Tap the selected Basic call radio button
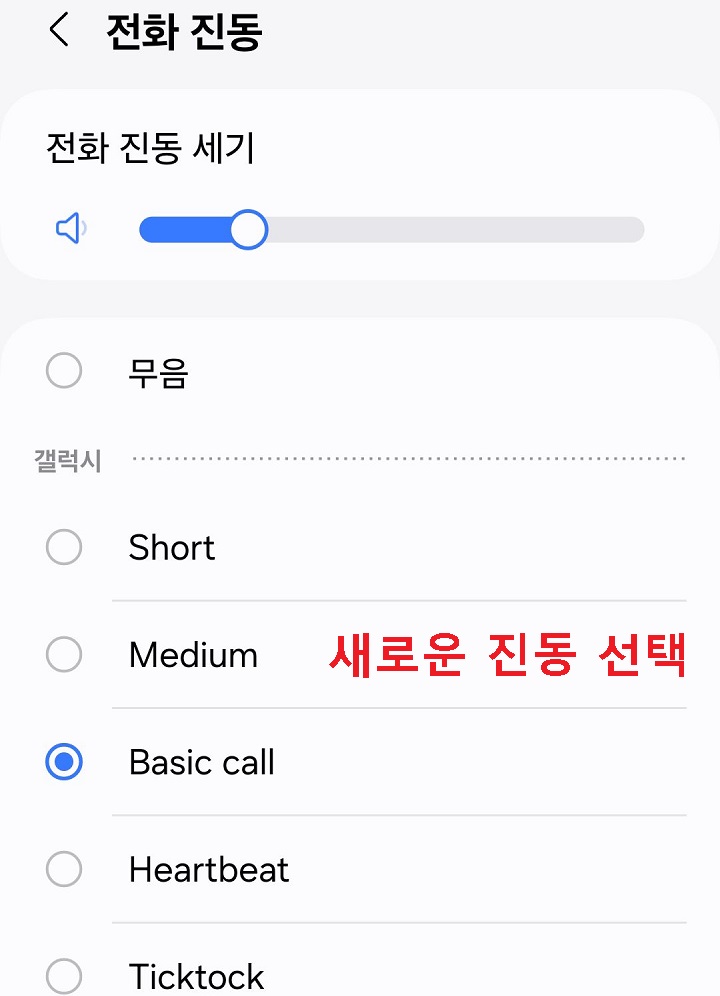 pos(63,762)
